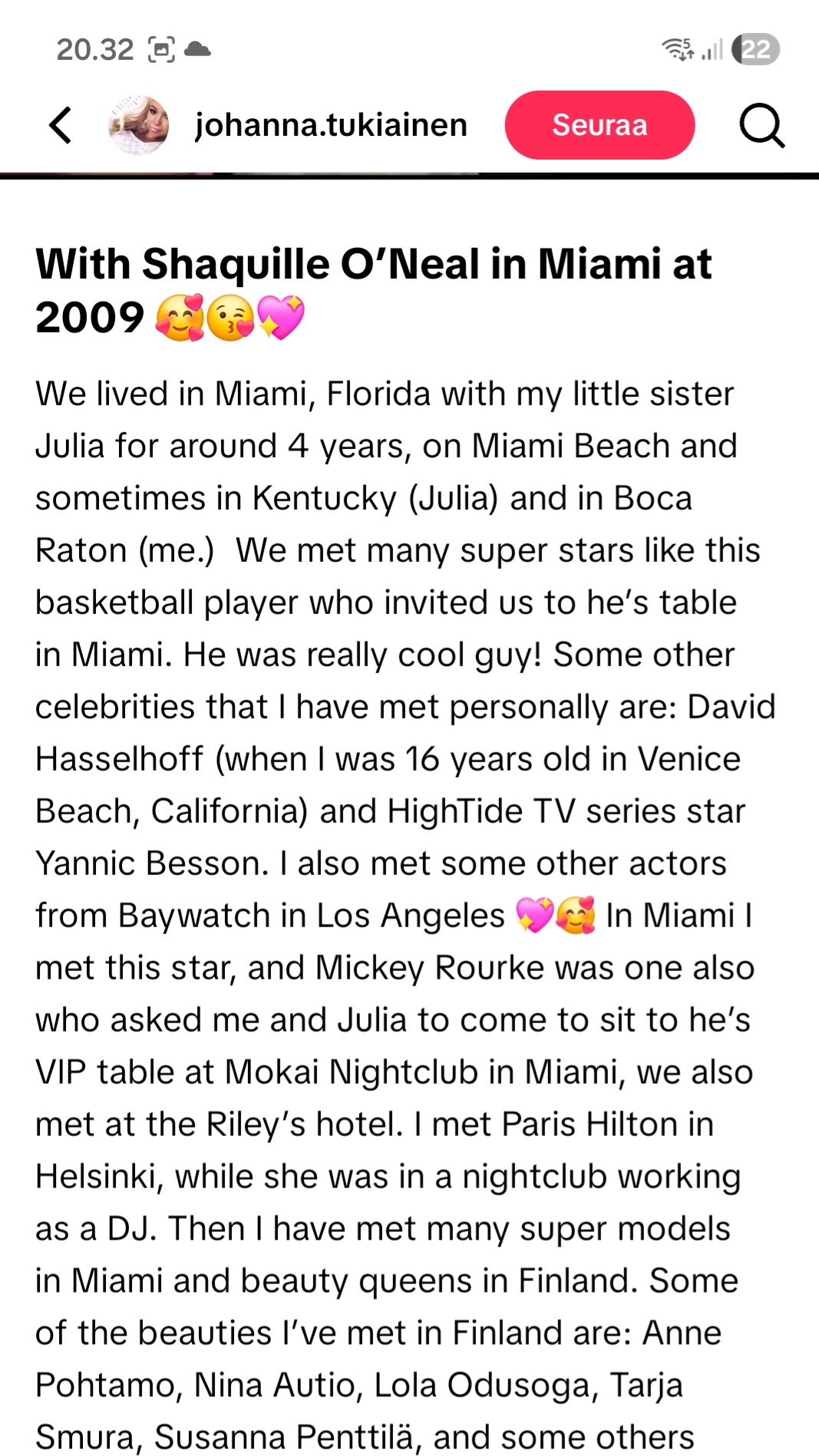Screen dimensions: 819x1456
Task: Go back using the arrow icon
Action: (61, 125)
